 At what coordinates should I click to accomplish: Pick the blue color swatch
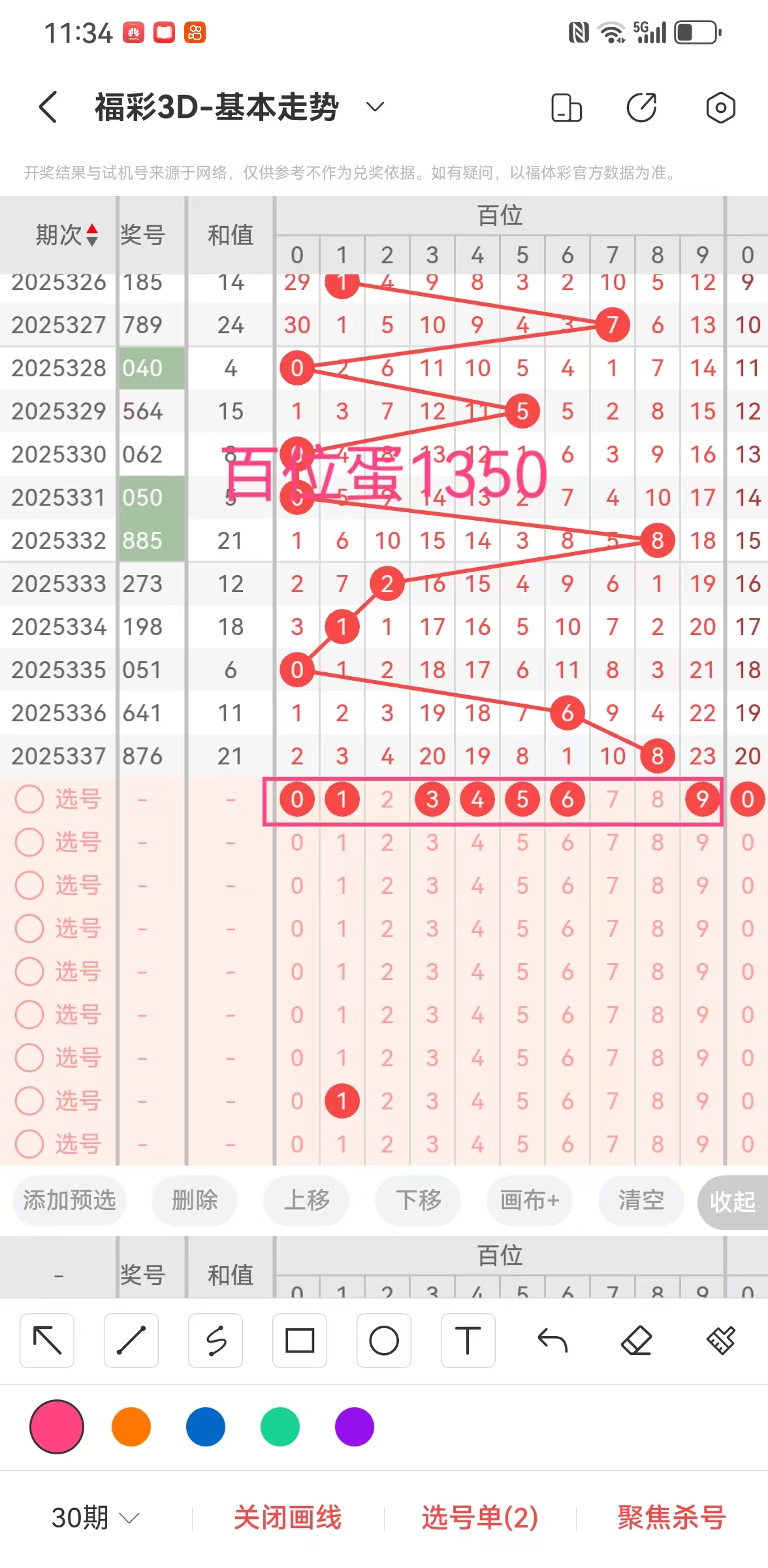(x=206, y=1427)
